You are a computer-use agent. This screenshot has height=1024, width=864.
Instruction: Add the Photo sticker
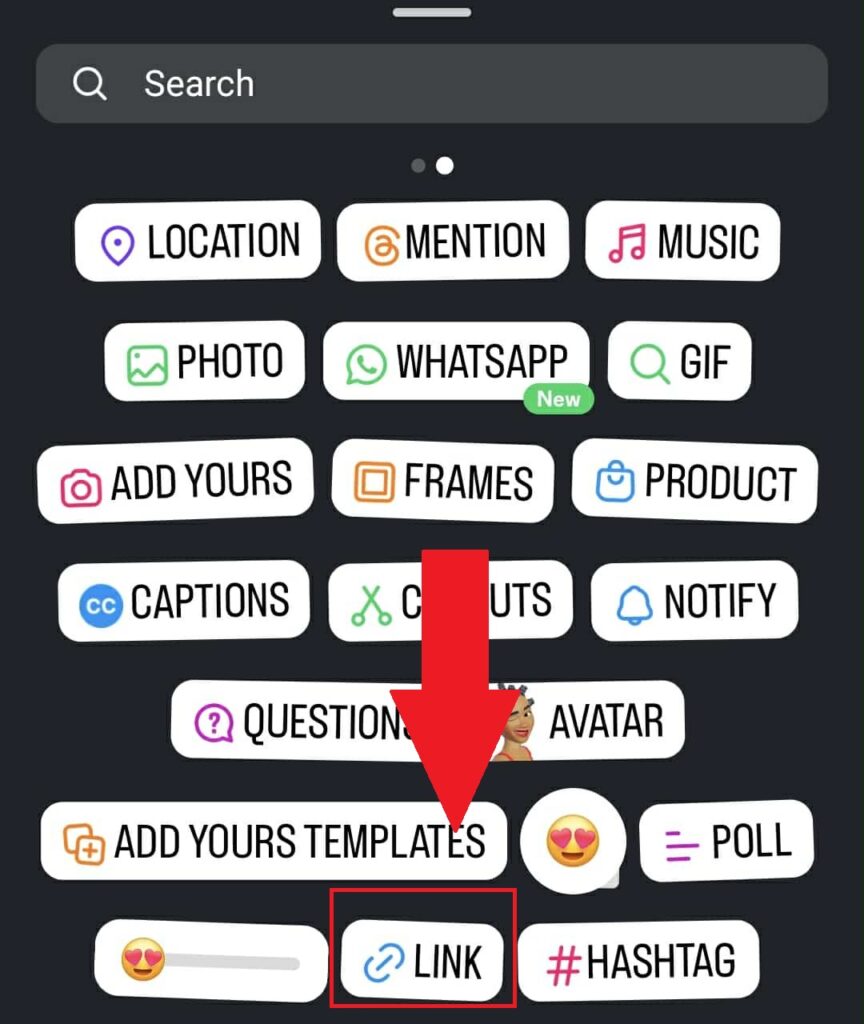[x=205, y=362]
